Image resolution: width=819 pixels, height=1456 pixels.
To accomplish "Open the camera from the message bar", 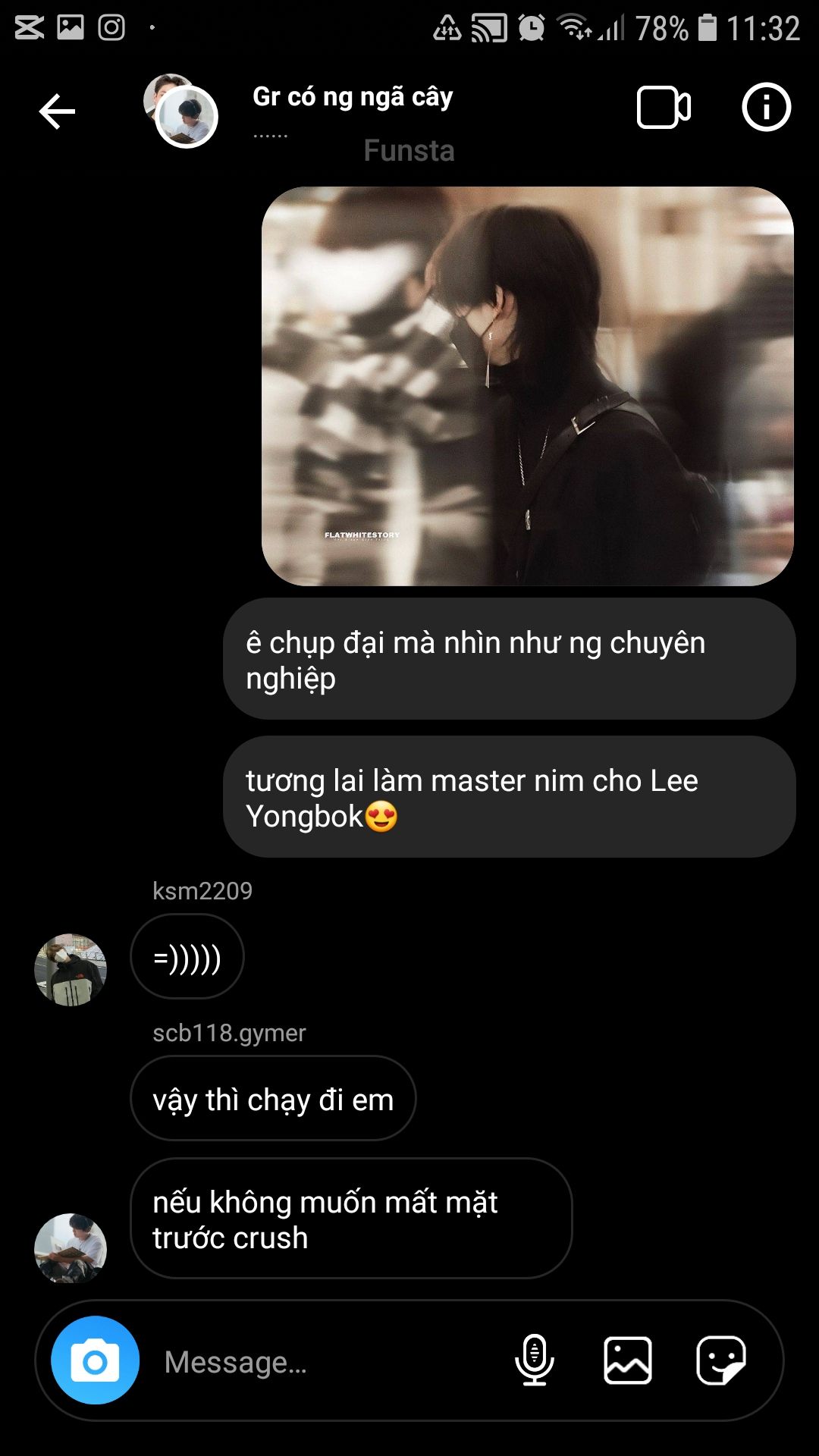I will tap(95, 1360).
